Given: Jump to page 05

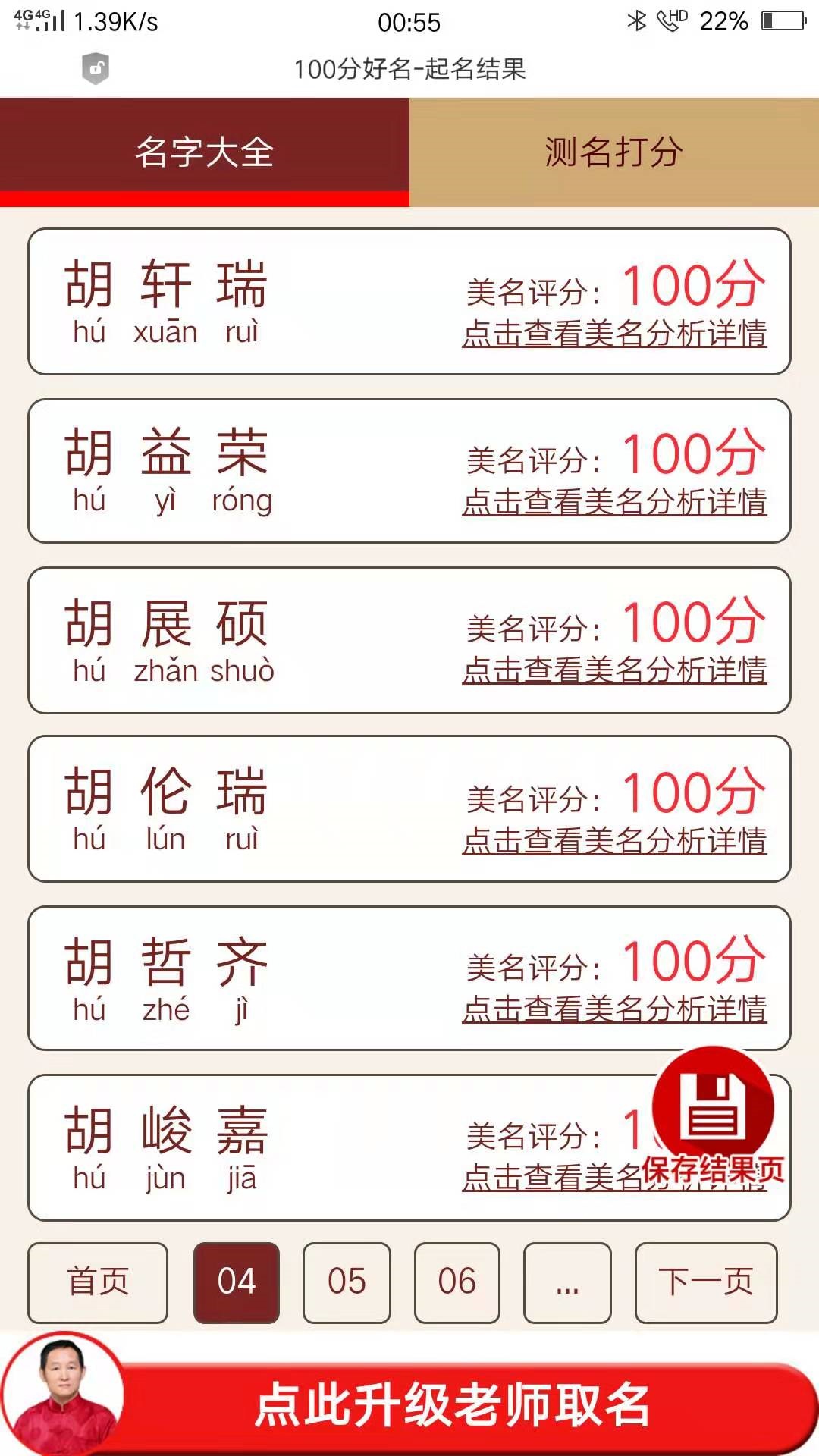Looking at the screenshot, I should [x=347, y=1282].
